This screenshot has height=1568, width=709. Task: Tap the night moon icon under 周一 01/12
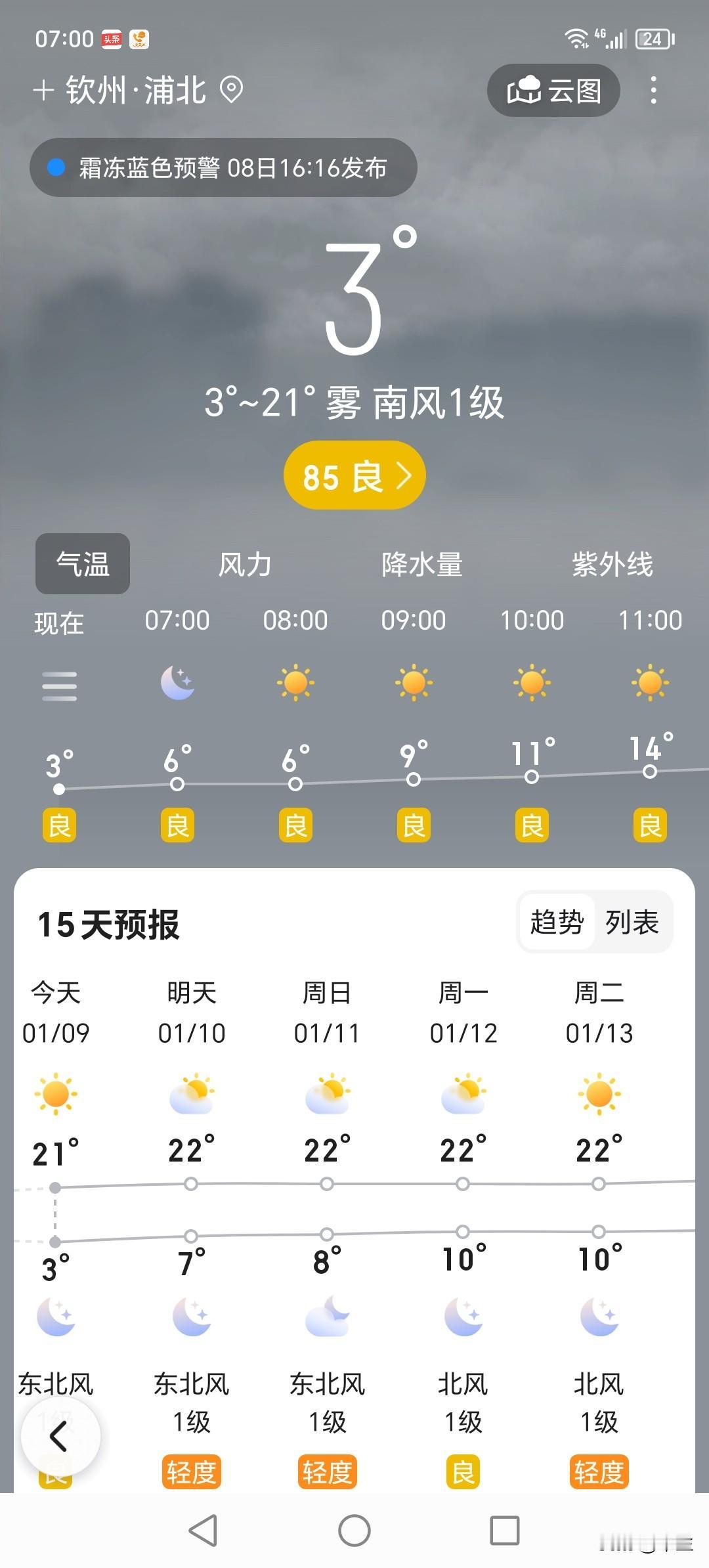pyautogui.click(x=464, y=1318)
